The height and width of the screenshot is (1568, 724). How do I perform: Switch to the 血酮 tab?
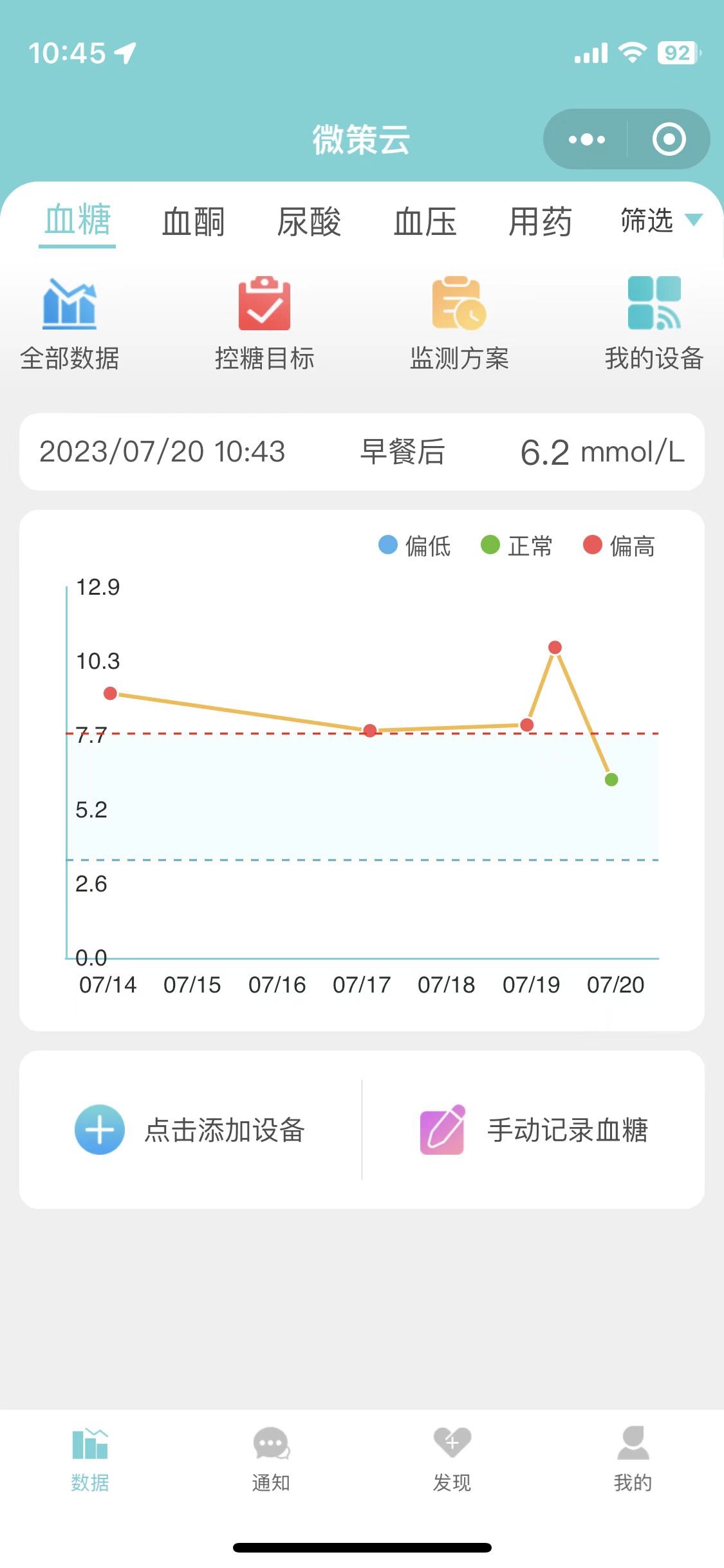[x=193, y=222]
